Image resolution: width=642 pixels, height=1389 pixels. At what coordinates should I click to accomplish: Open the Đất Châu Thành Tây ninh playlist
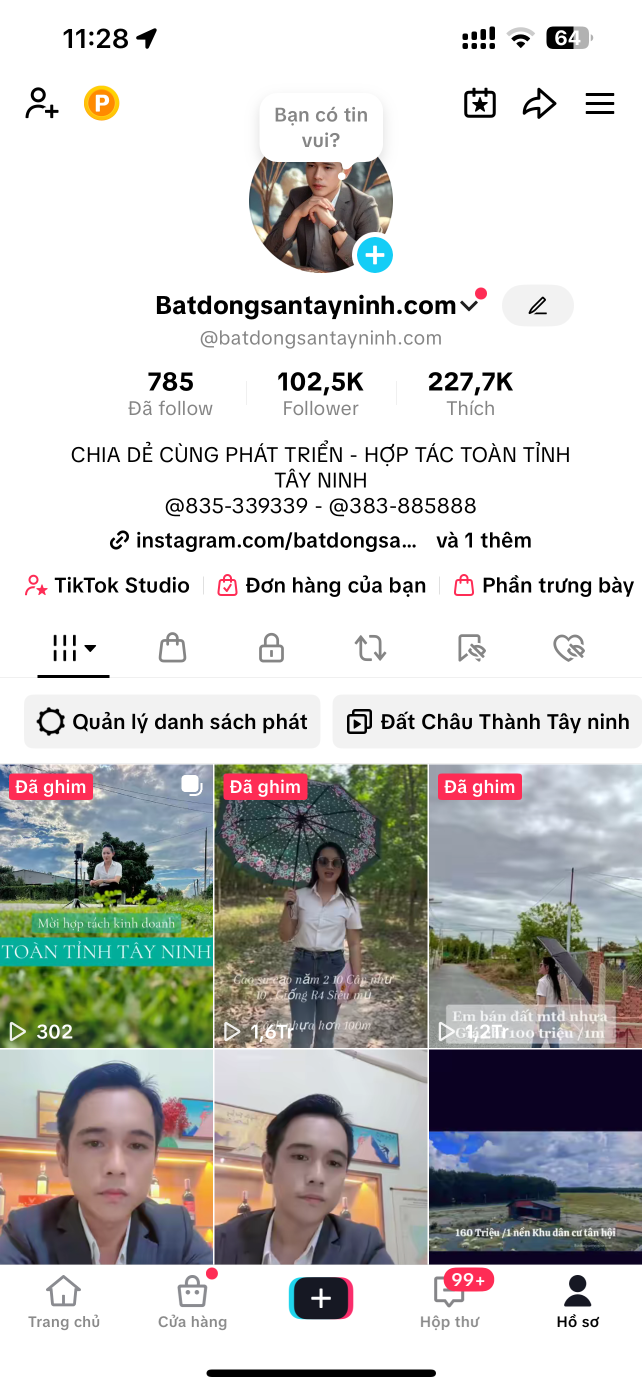pyautogui.click(x=488, y=722)
